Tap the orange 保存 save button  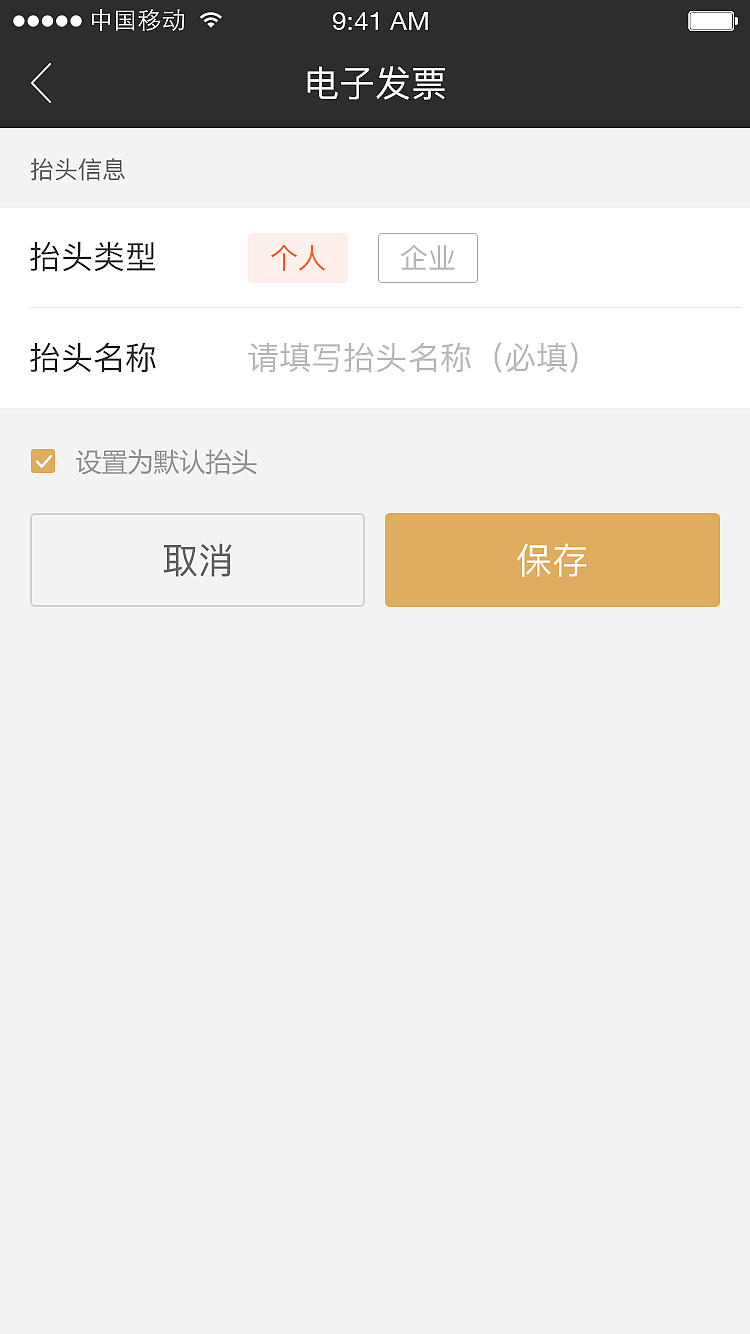[x=552, y=560]
